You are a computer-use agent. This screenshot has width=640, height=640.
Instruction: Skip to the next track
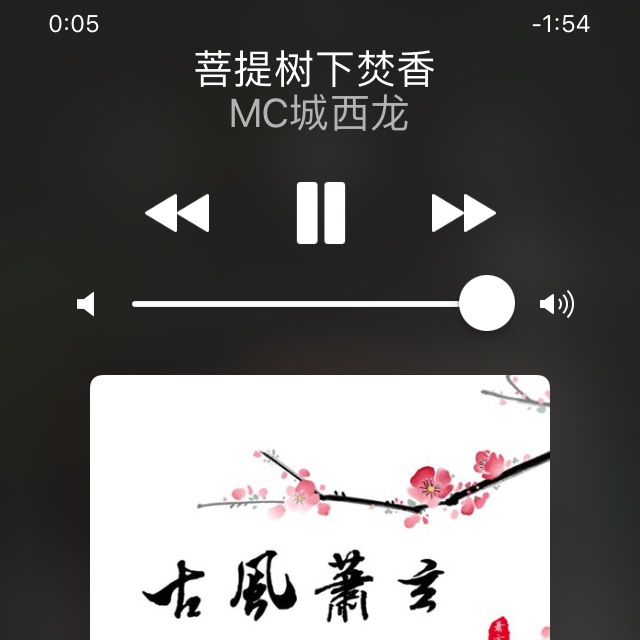[x=463, y=213]
